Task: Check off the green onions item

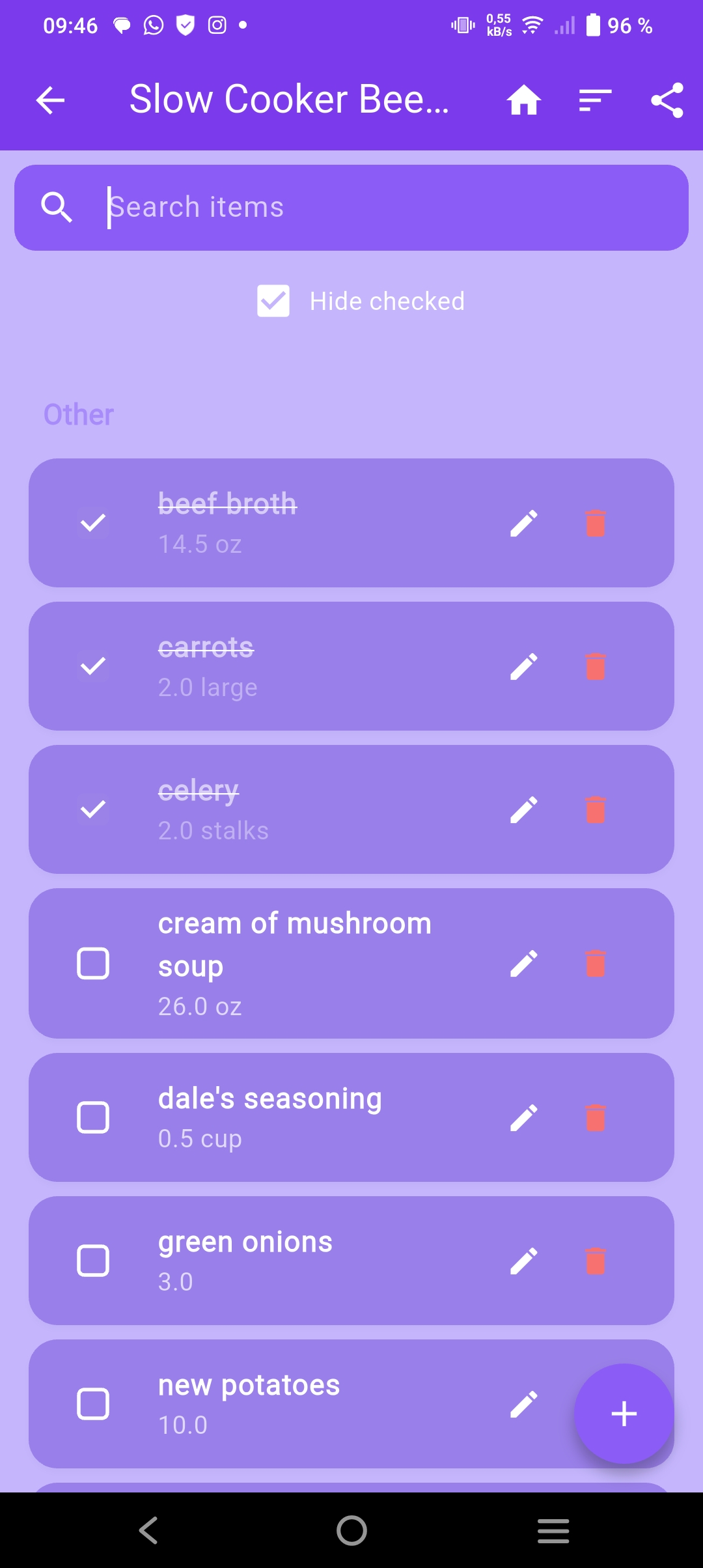Action: (x=93, y=1261)
